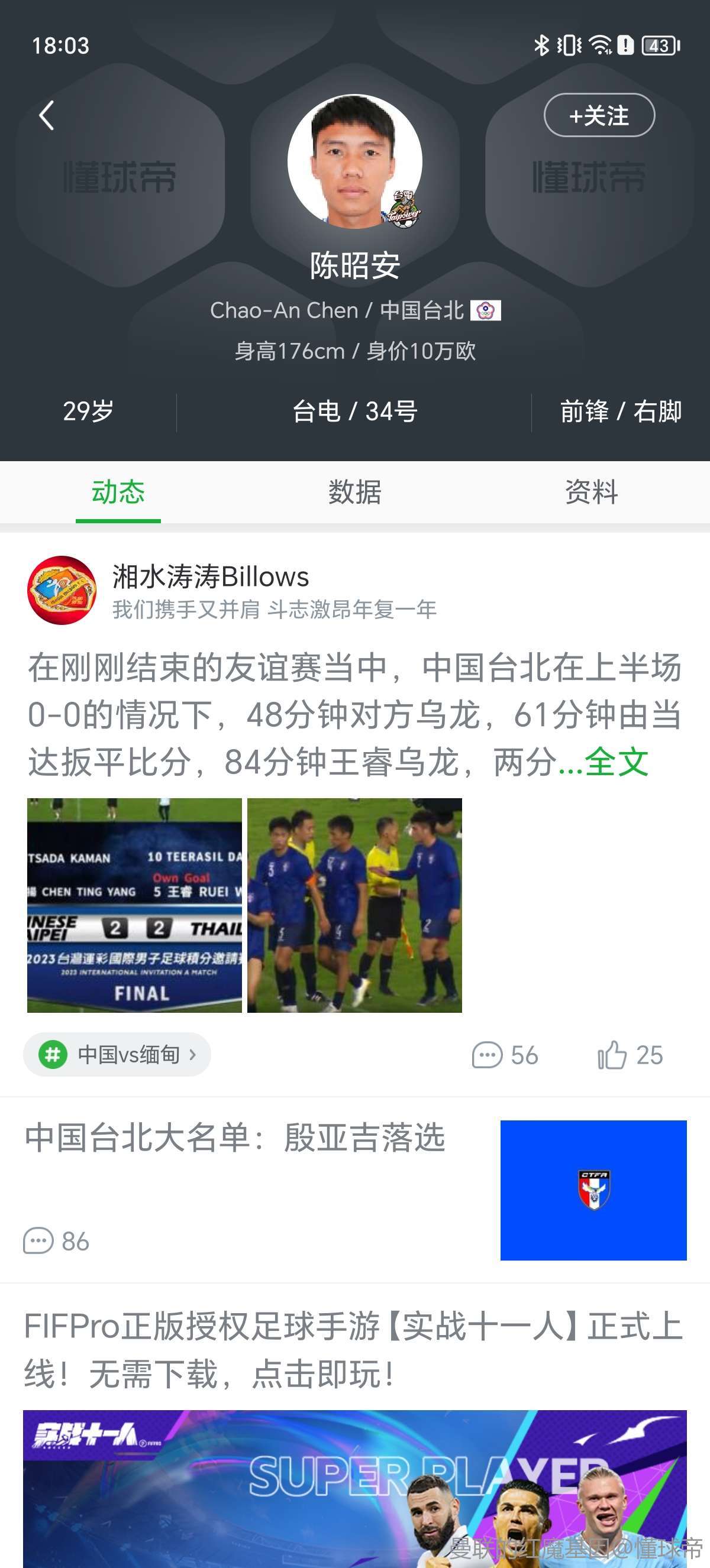Open article 中国台北大名单：殷亚吉落选
Image resolution: width=710 pixels, height=1568 pixels.
point(235,1137)
